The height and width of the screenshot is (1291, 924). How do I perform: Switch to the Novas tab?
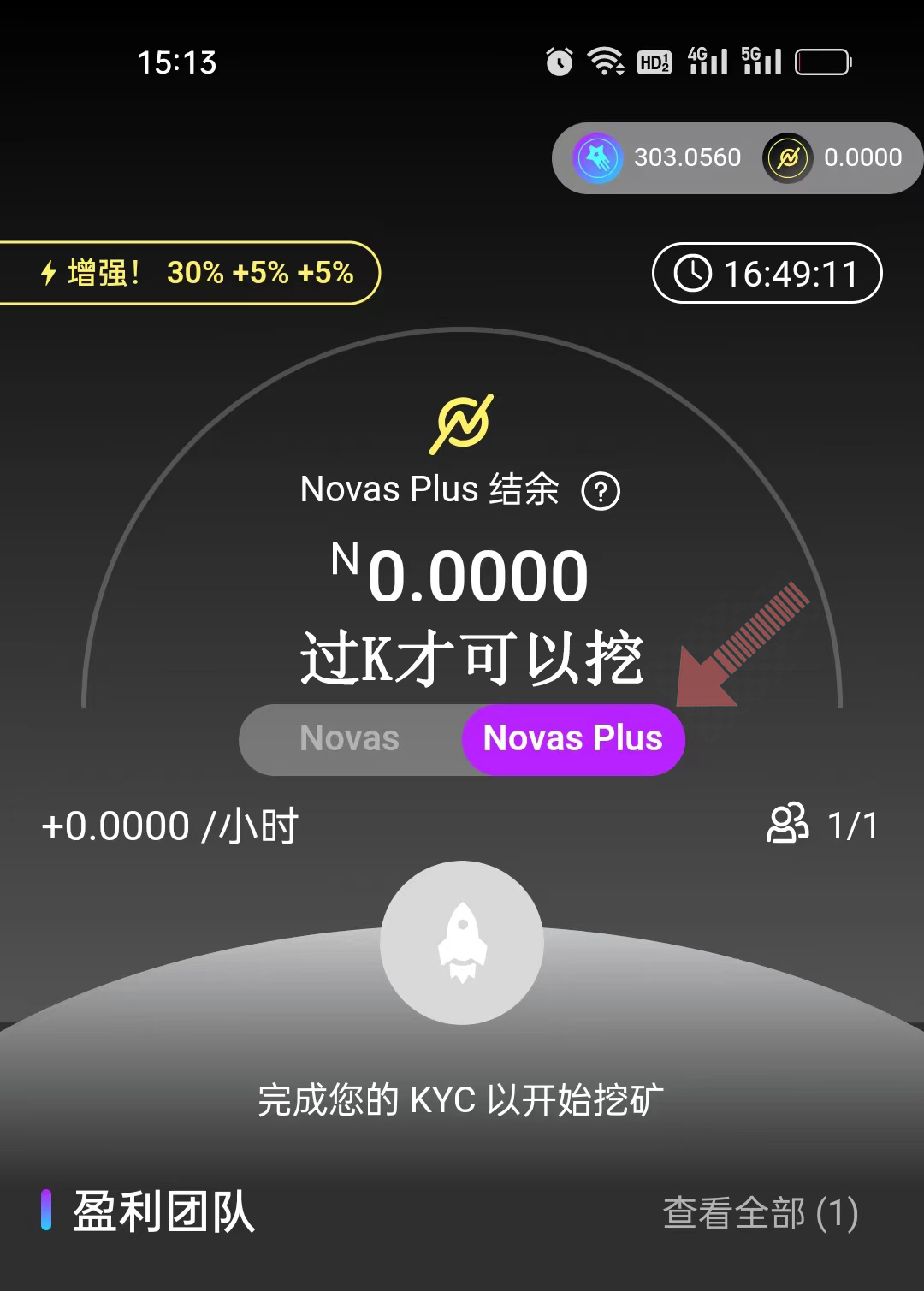tap(350, 738)
